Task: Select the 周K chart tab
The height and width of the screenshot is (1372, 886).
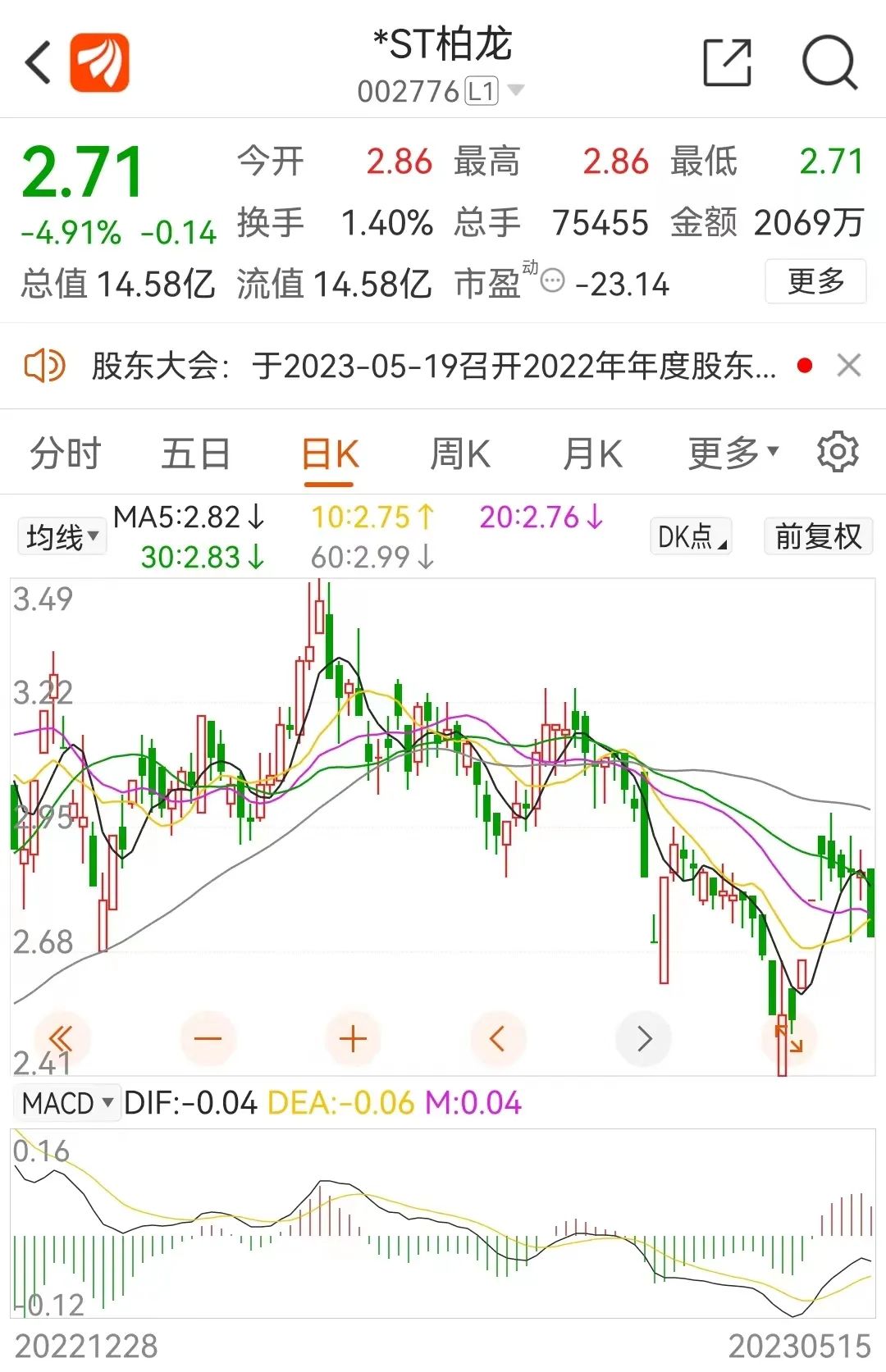Action: tap(460, 454)
